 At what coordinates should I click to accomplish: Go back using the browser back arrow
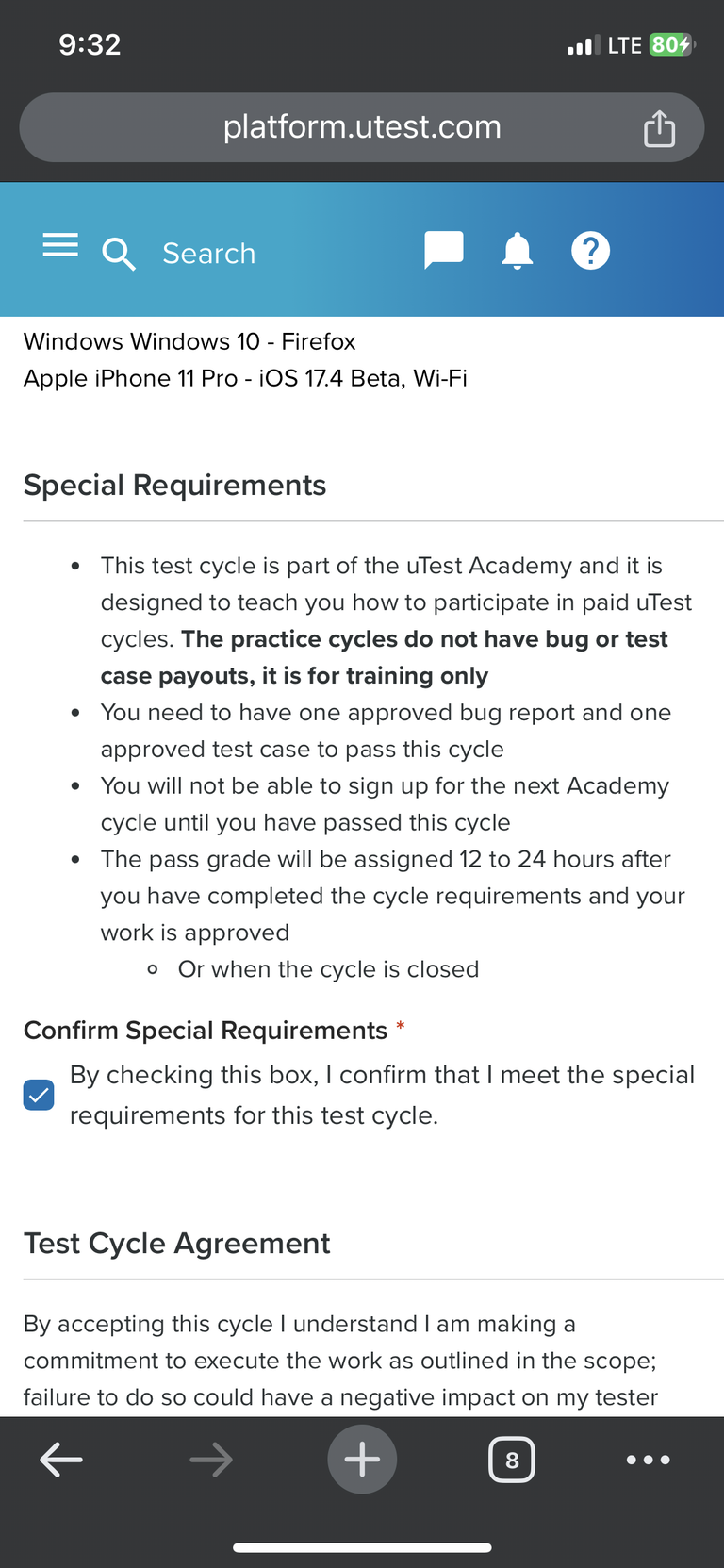click(x=61, y=1460)
